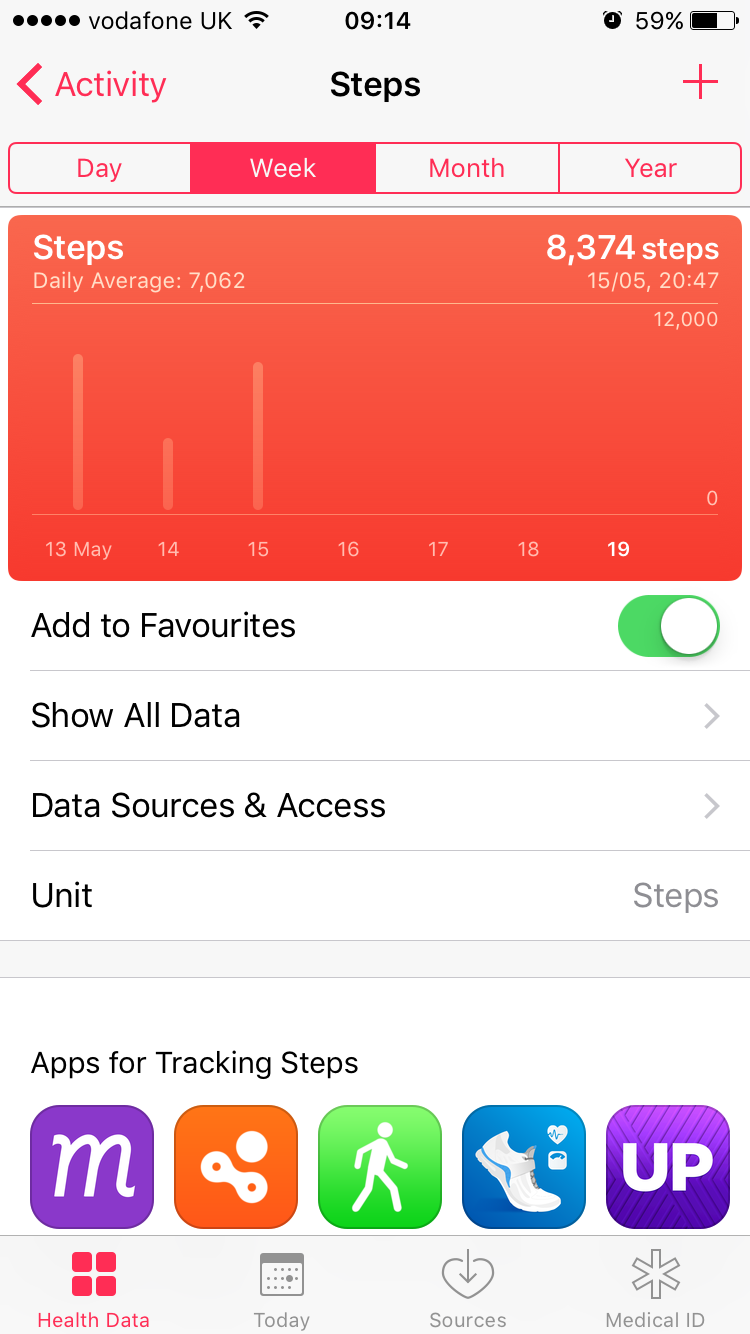The width and height of the screenshot is (750, 1334).
Task: Switch to the Day view
Action: pyautogui.click(x=99, y=168)
